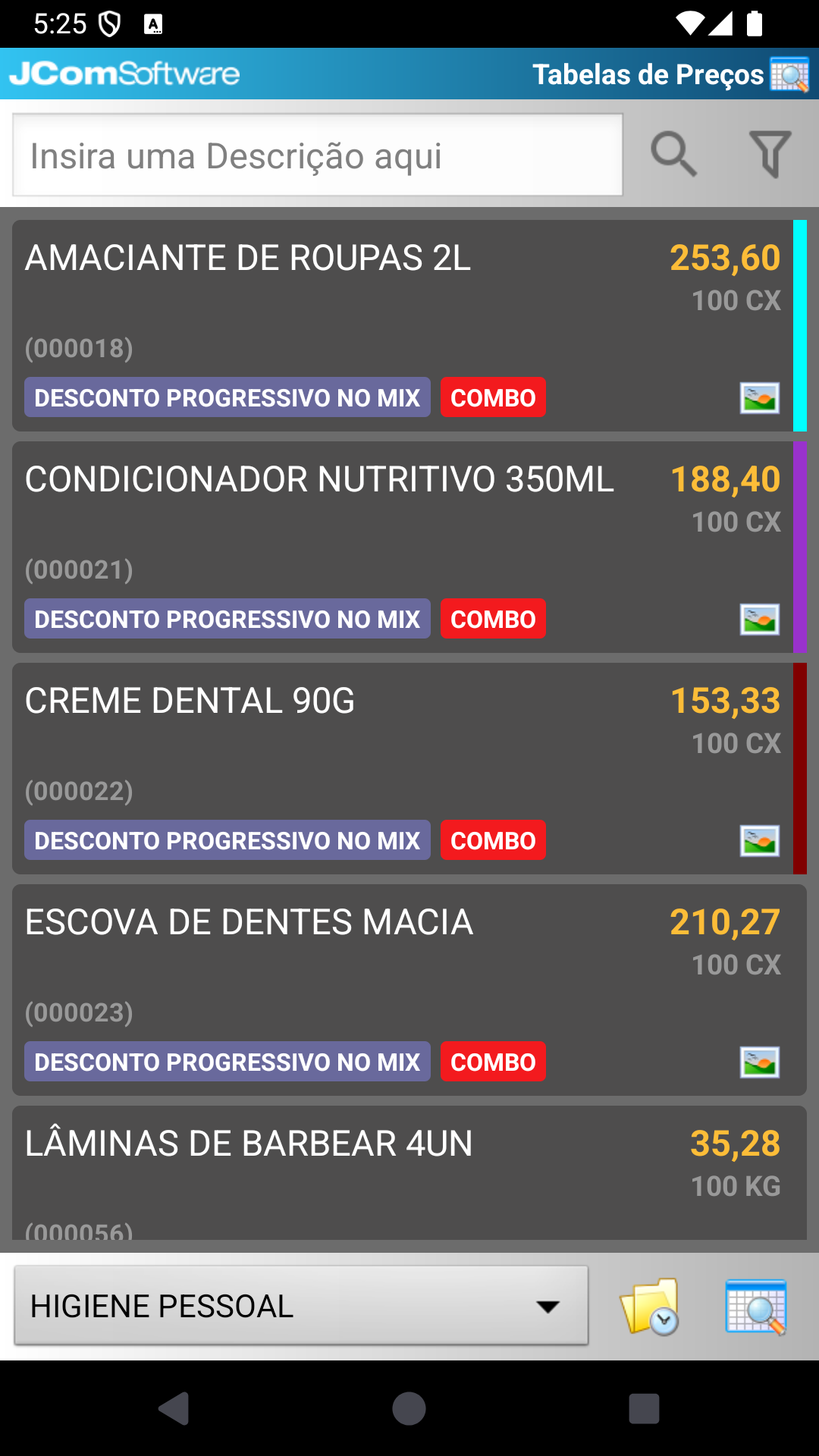The image size is (819, 1456).
Task: Tap the magnifier search icon
Action: point(673,155)
